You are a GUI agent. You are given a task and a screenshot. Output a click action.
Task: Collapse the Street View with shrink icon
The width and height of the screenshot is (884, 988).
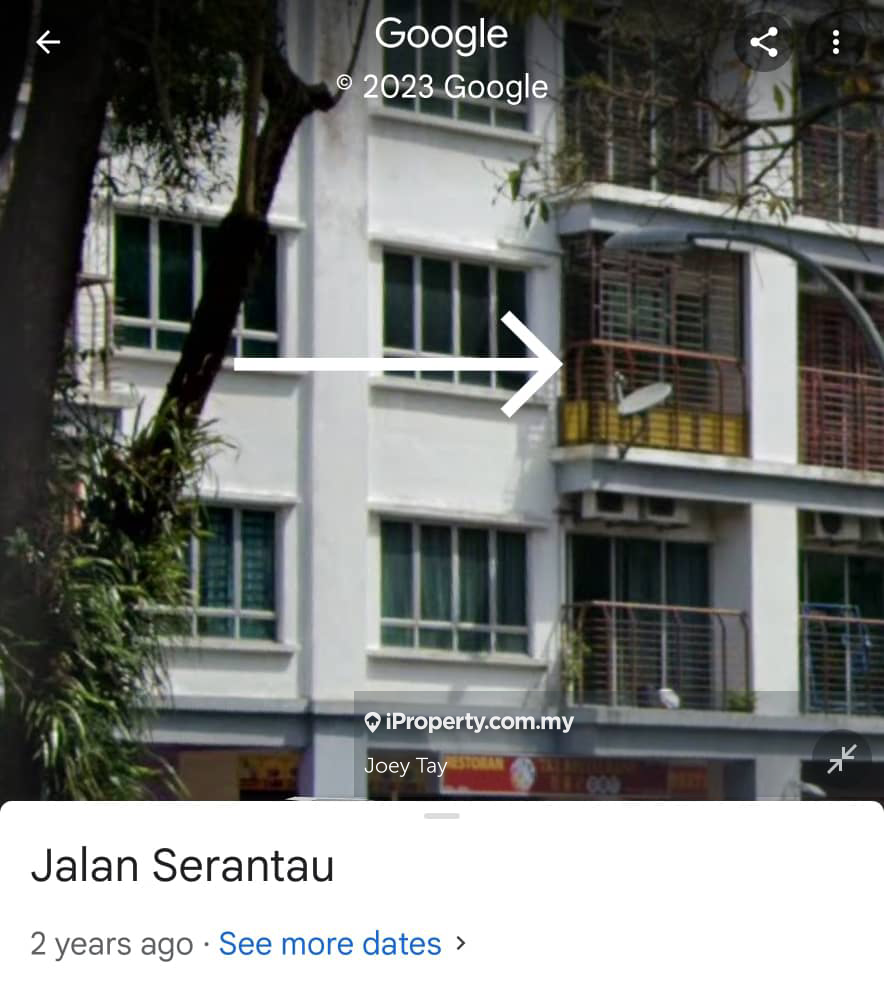[x=841, y=759]
